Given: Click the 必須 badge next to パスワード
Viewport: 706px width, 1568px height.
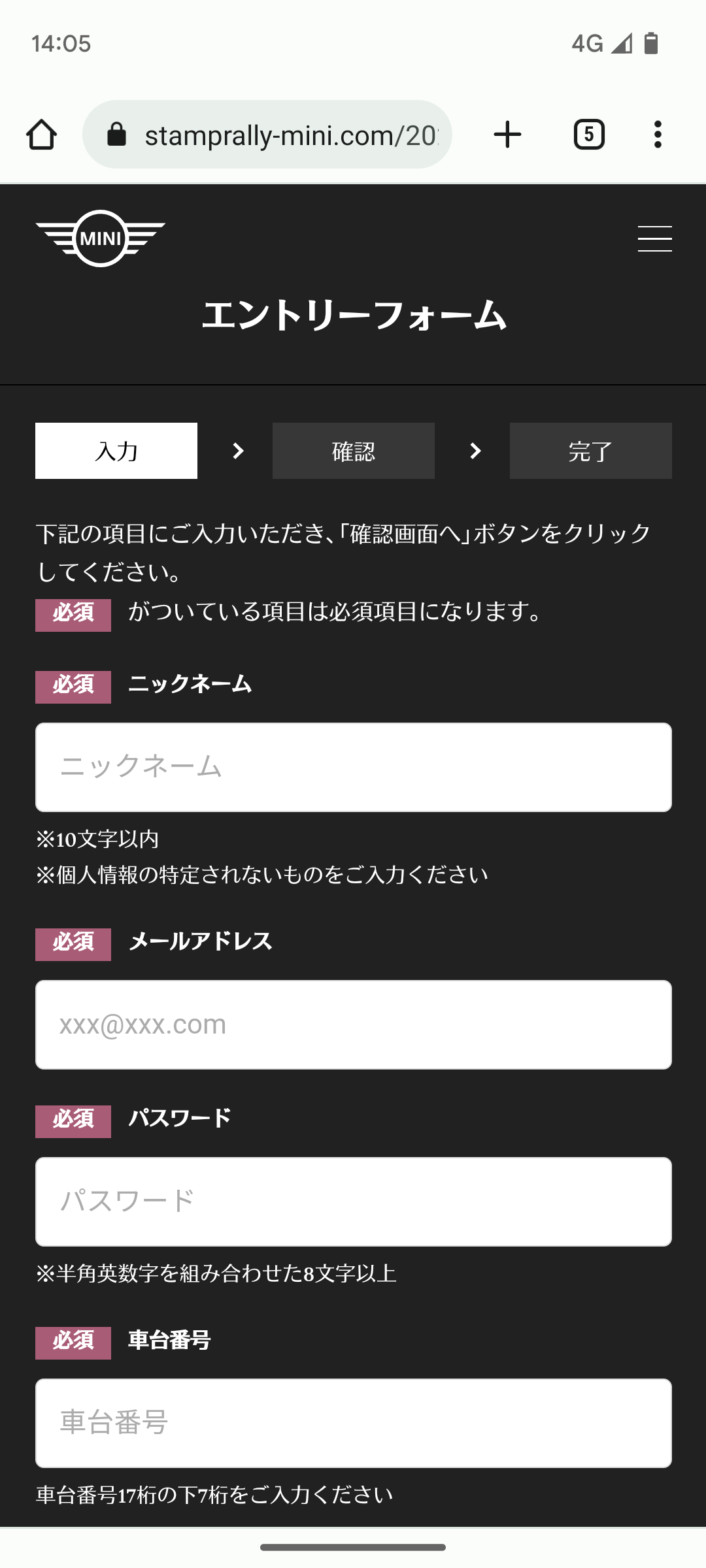Looking at the screenshot, I should pyautogui.click(x=73, y=1121).
